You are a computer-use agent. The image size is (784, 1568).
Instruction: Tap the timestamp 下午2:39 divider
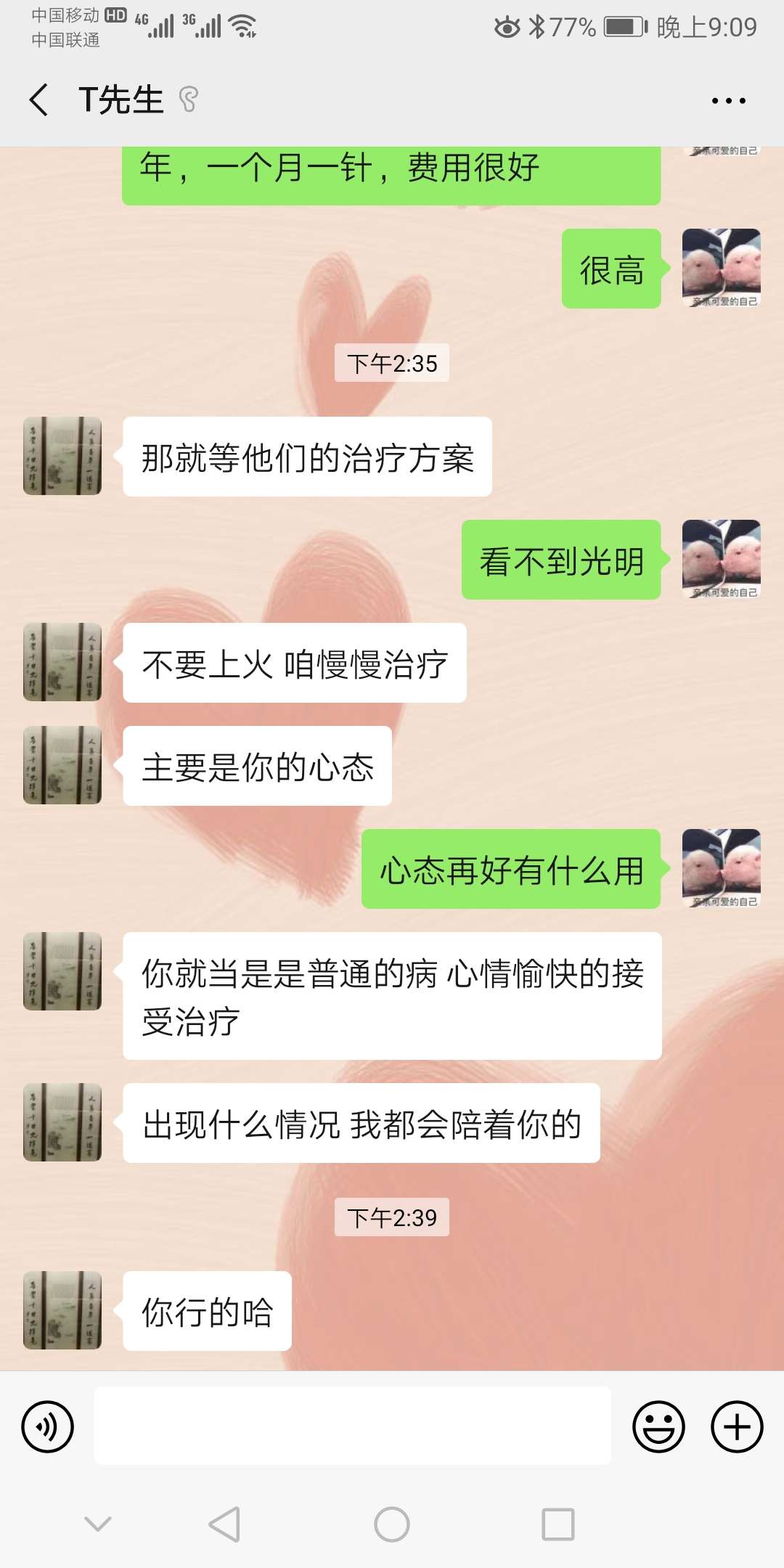coord(391,1217)
